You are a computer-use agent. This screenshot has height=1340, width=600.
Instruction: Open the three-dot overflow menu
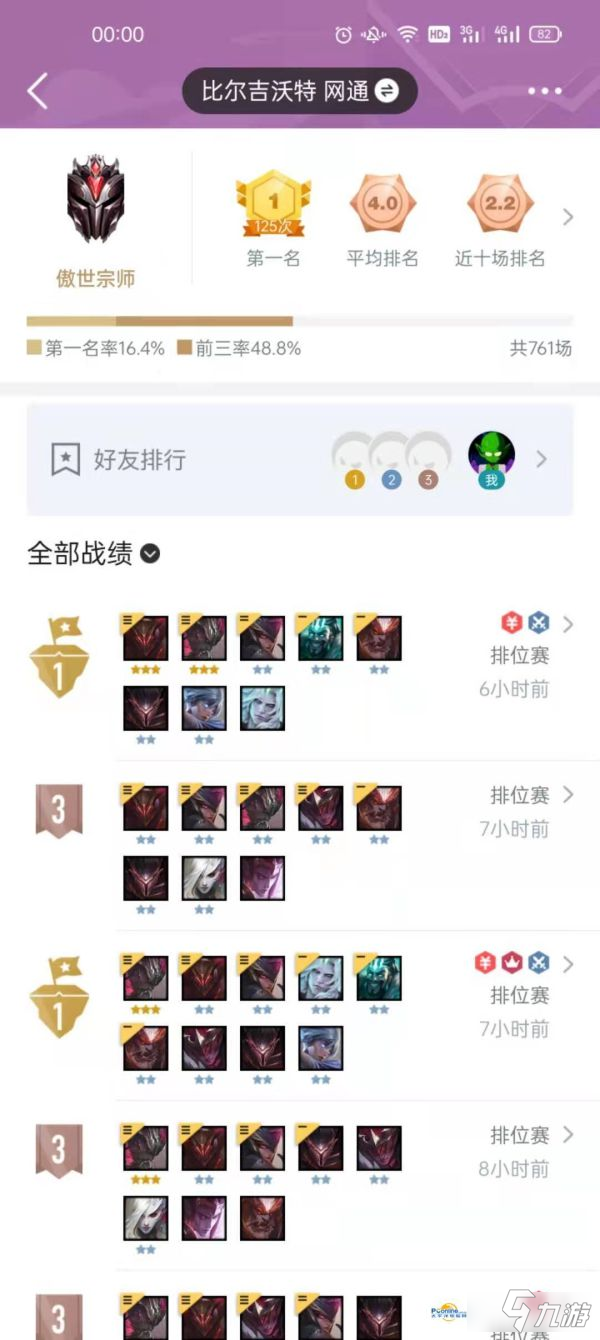[544, 91]
